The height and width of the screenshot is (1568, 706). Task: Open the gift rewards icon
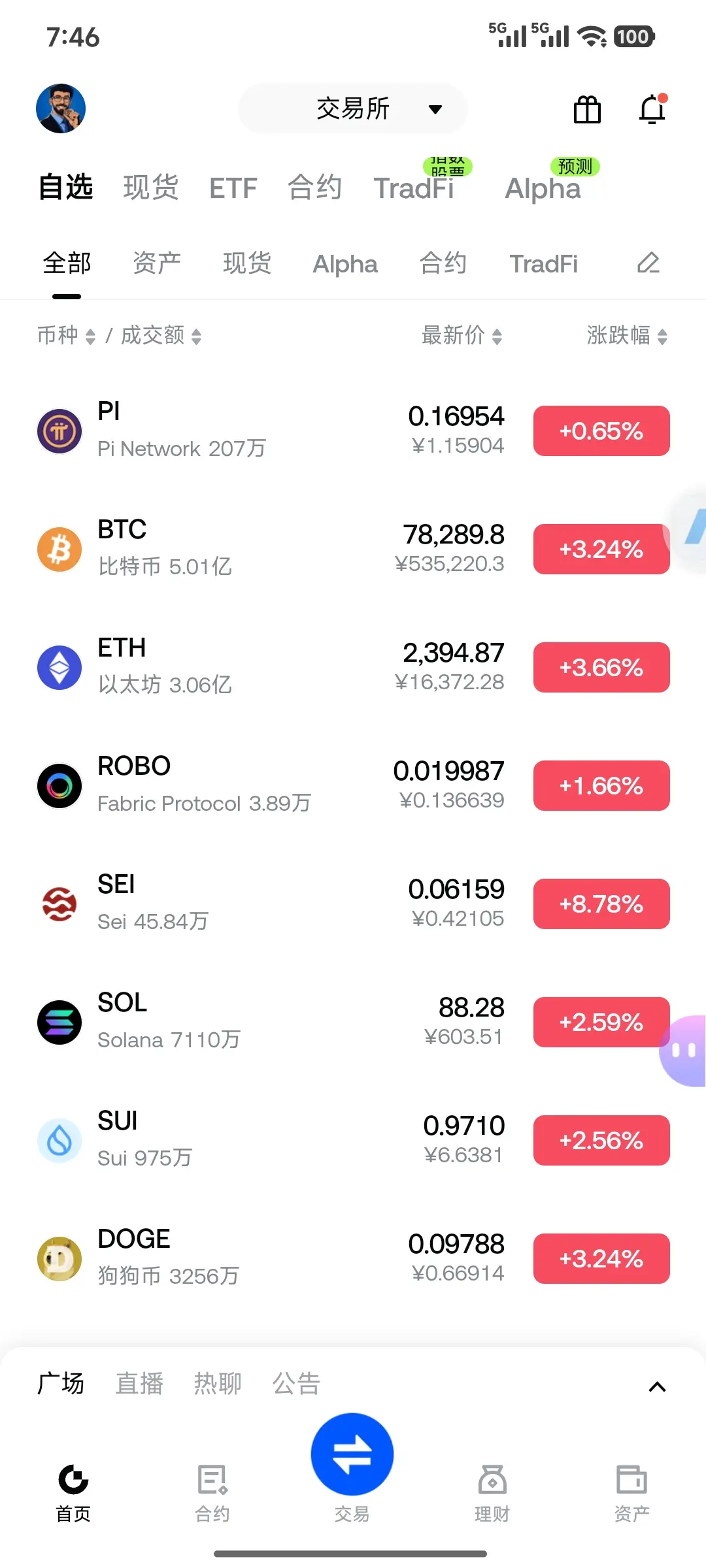click(x=586, y=109)
